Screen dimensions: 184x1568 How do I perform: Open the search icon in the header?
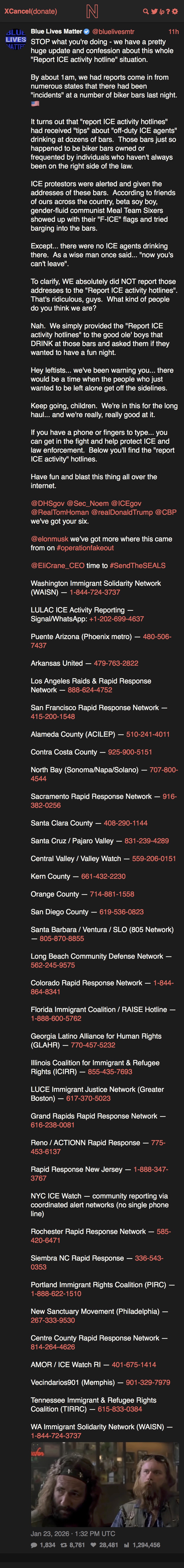coord(146,11)
